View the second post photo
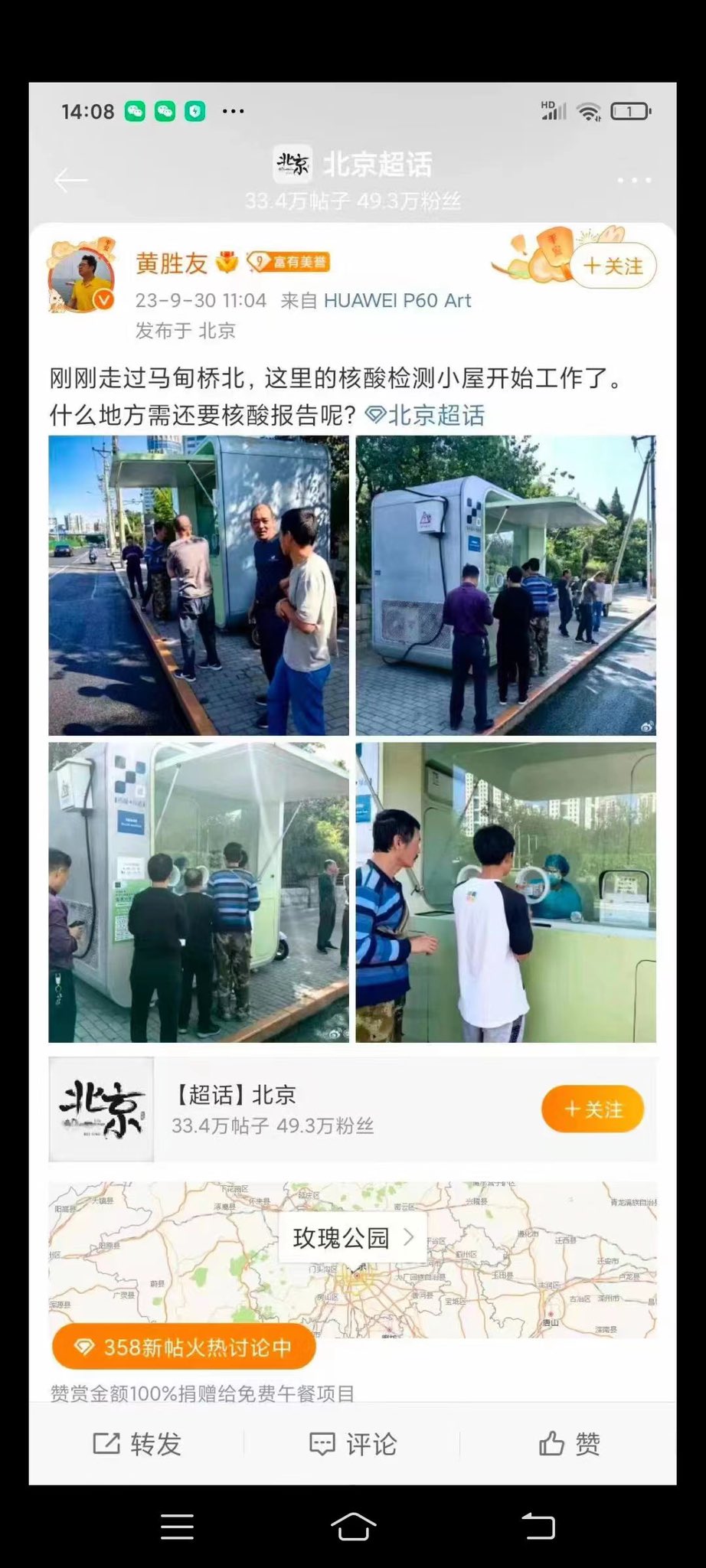 pos(506,586)
